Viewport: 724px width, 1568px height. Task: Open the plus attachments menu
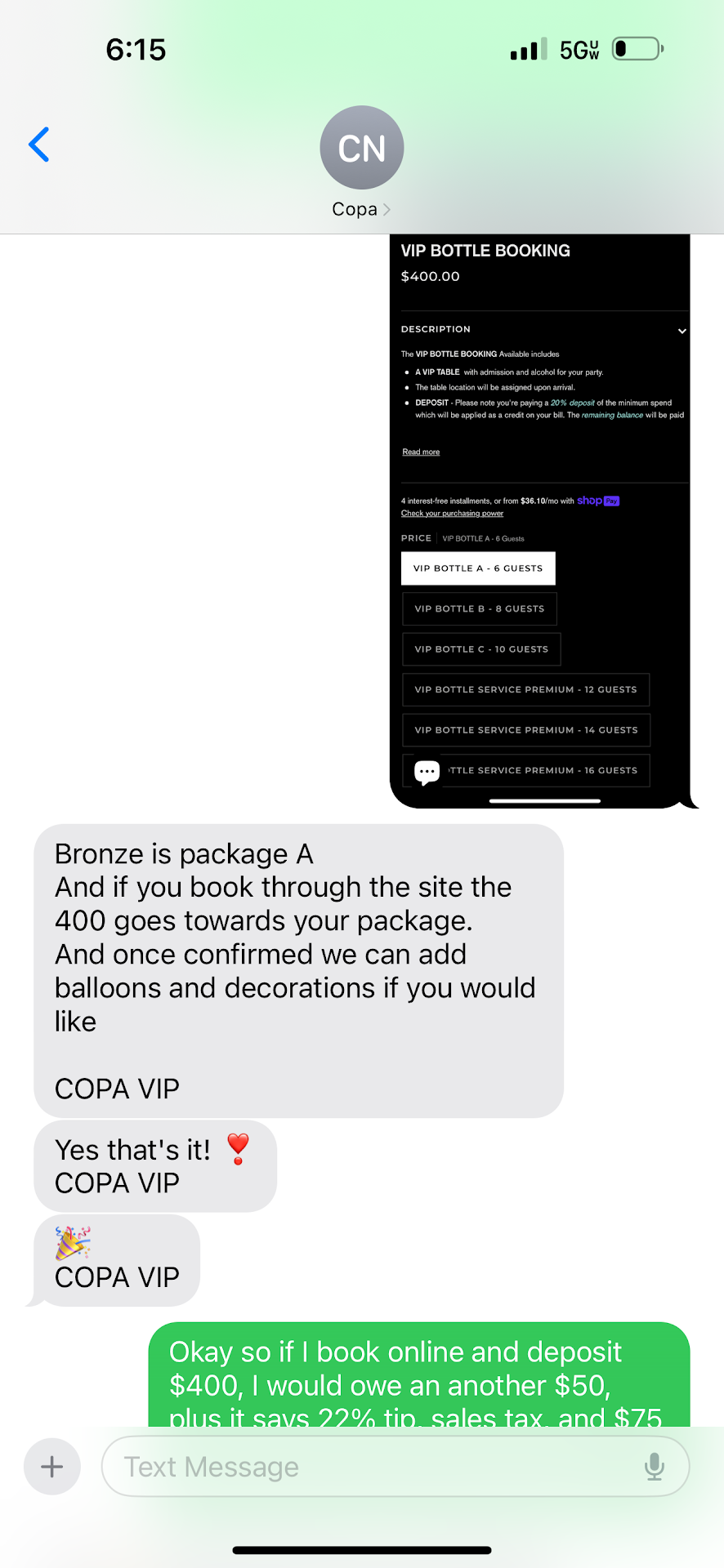(52, 1467)
